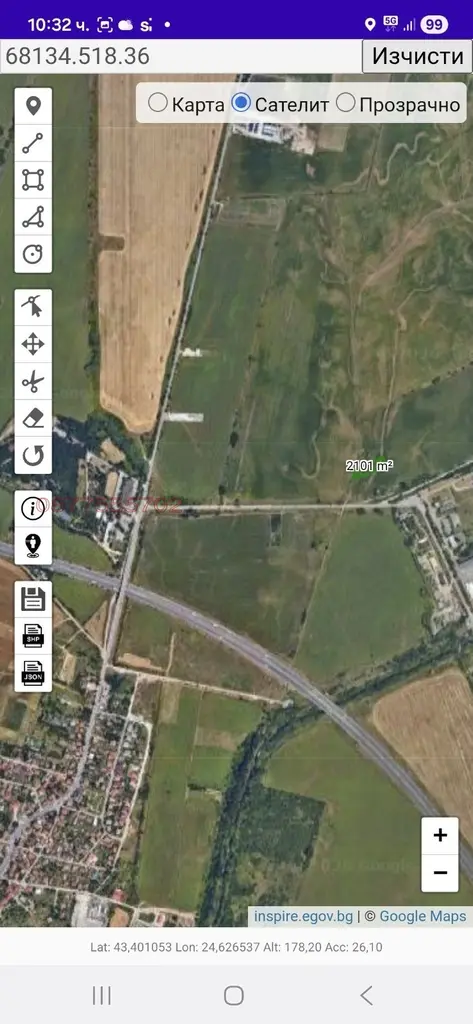Open the info tool
This screenshot has width=473, height=1024.
(33, 509)
